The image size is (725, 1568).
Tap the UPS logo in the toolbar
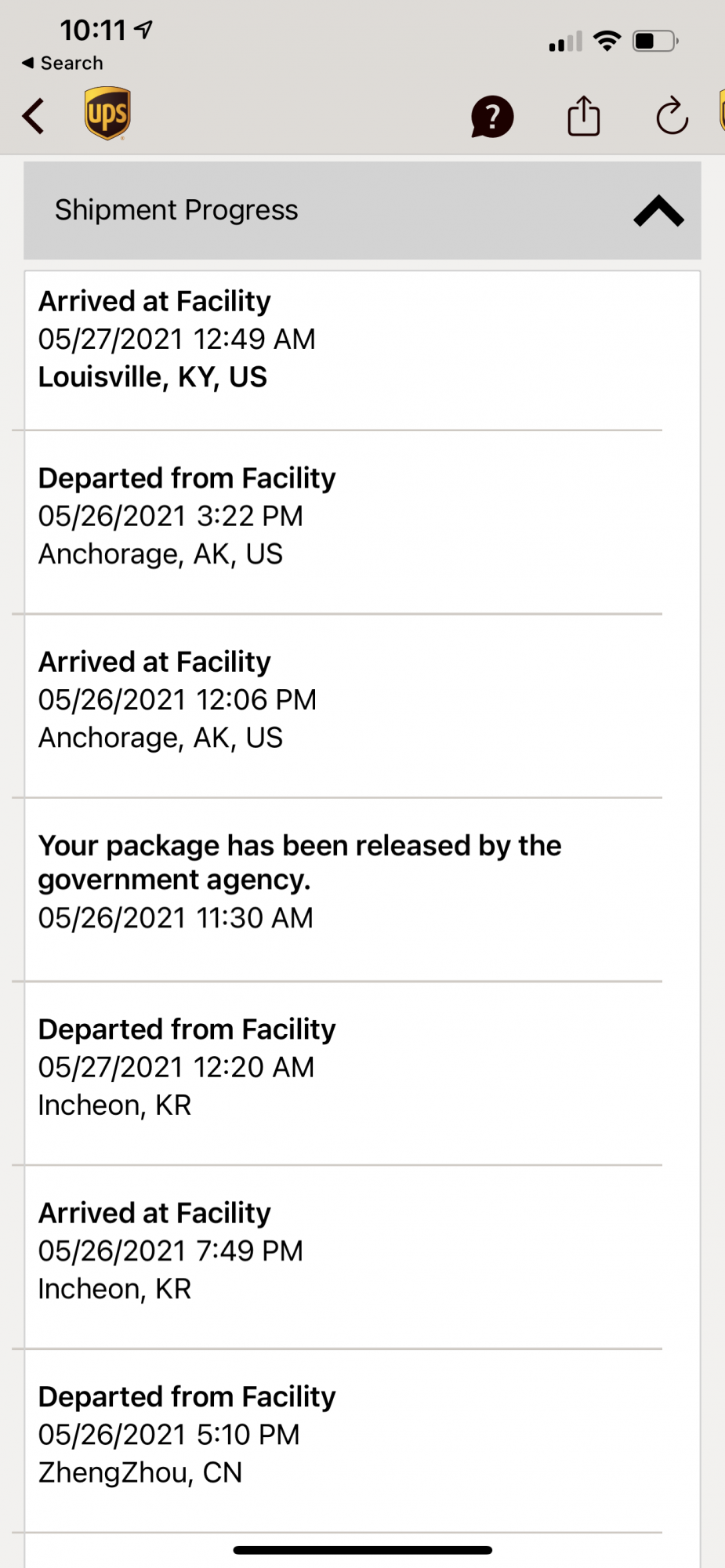coord(107,114)
